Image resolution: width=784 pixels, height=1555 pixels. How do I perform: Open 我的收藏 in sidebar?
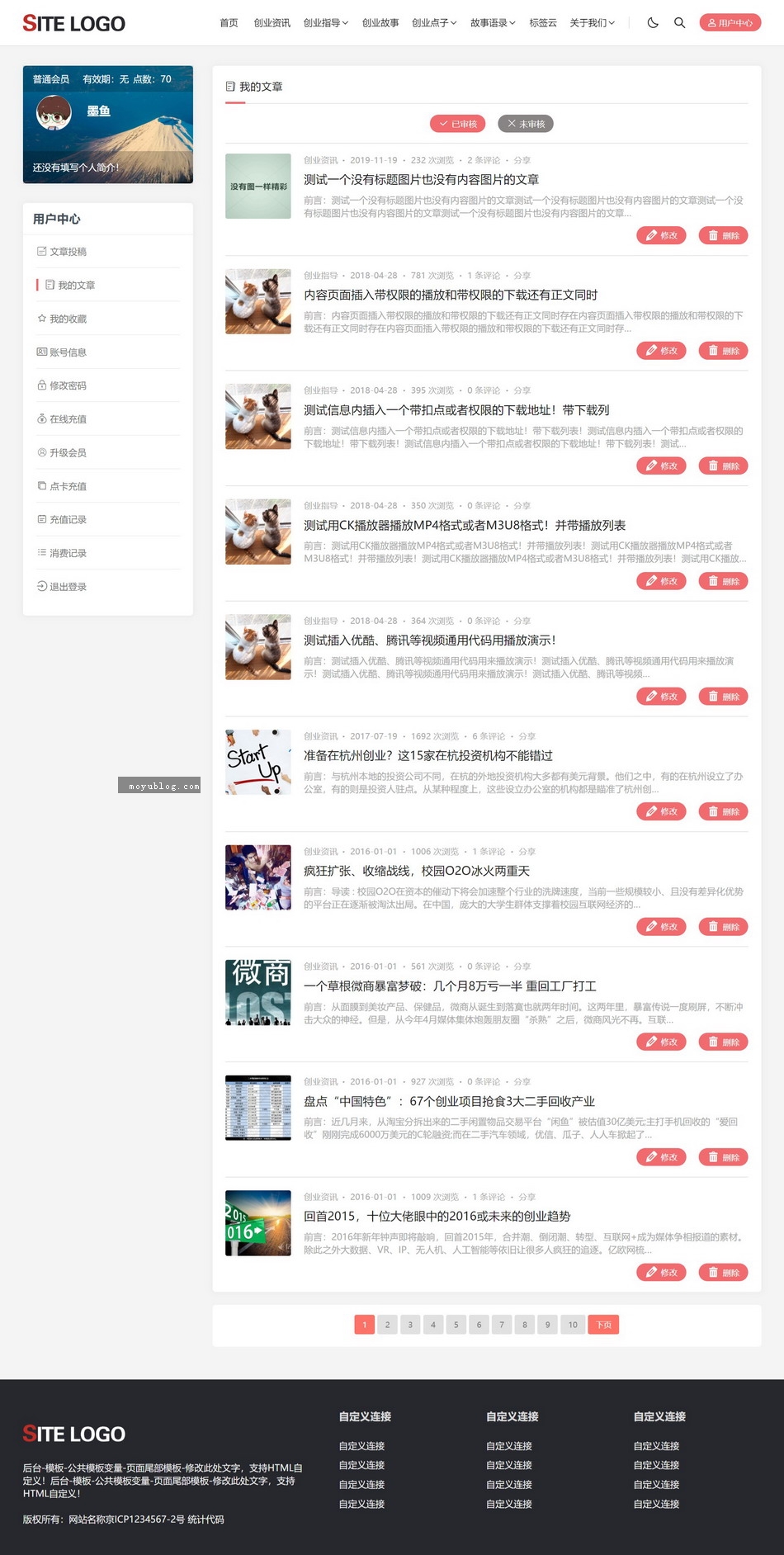(68, 319)
